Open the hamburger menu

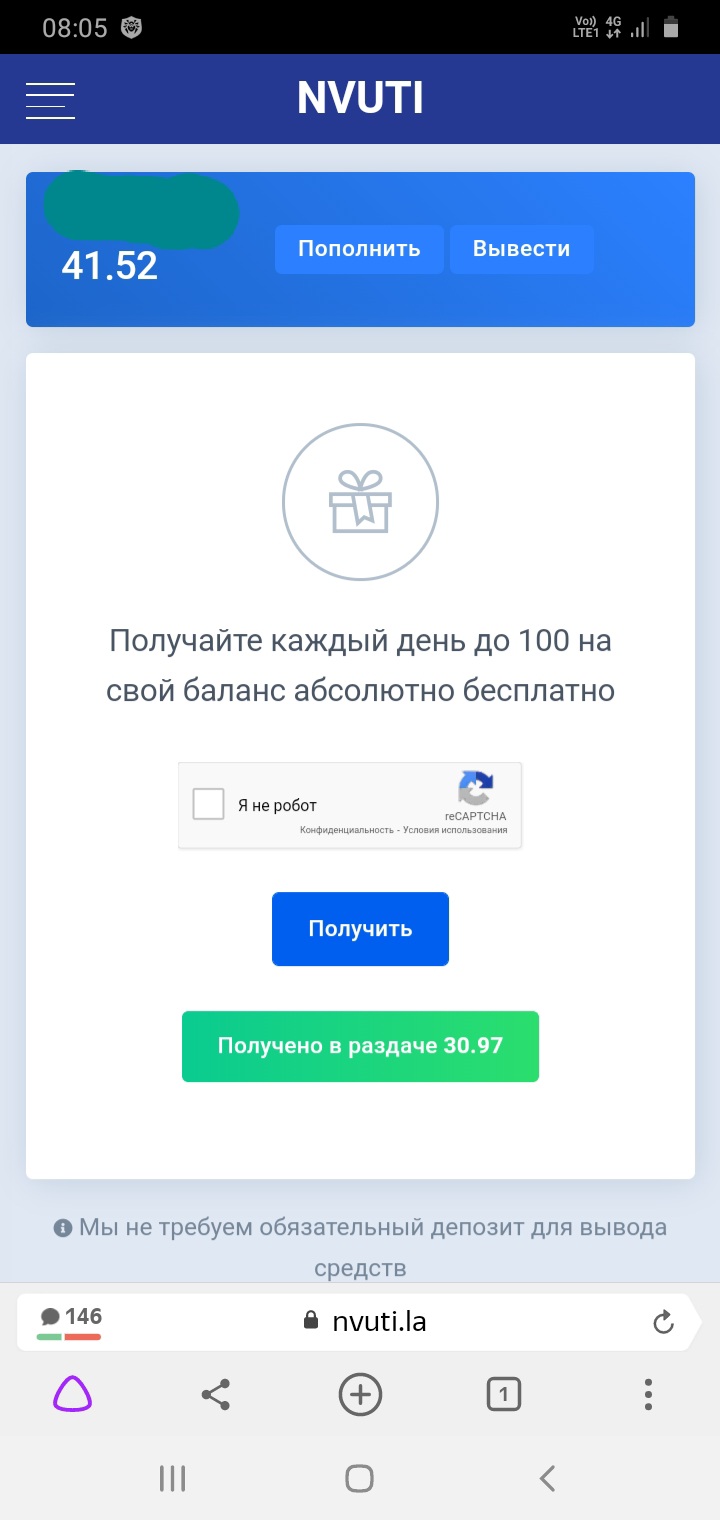[x=50, y=100]
